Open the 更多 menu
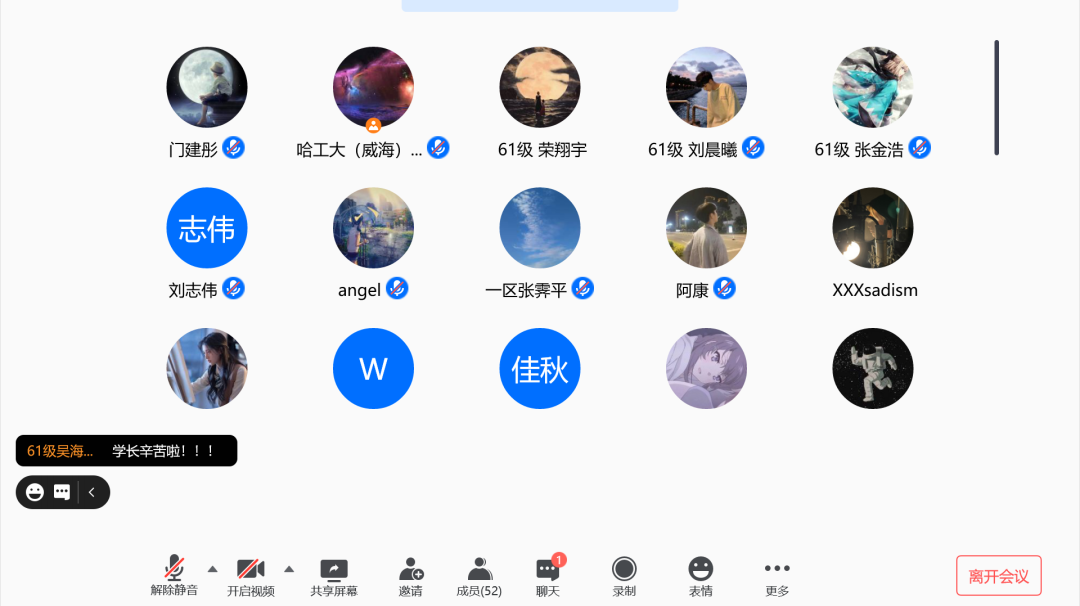 (x=777, y=575)
